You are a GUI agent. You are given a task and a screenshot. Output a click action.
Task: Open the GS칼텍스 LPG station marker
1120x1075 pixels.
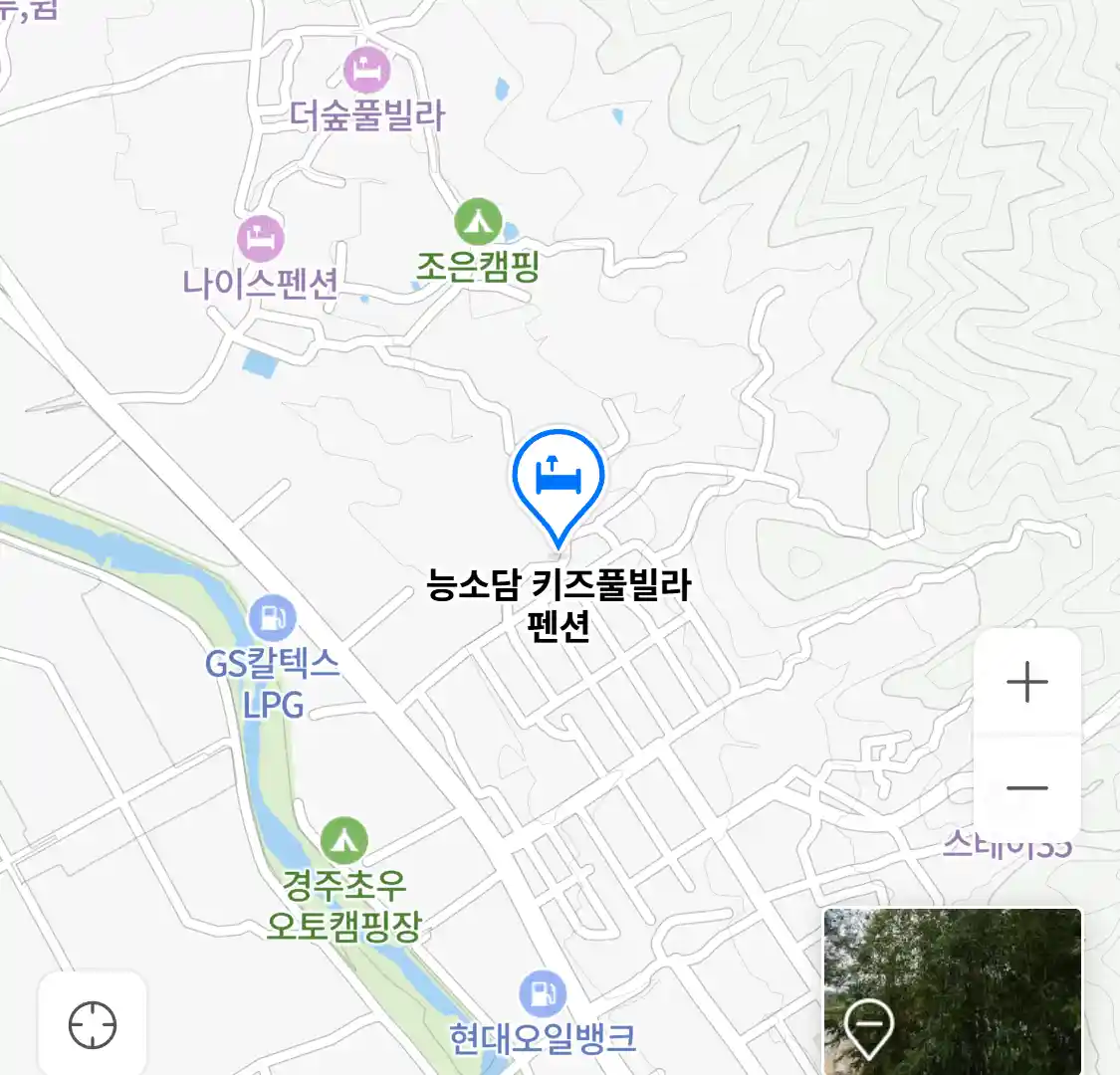(x=272, y=618)
